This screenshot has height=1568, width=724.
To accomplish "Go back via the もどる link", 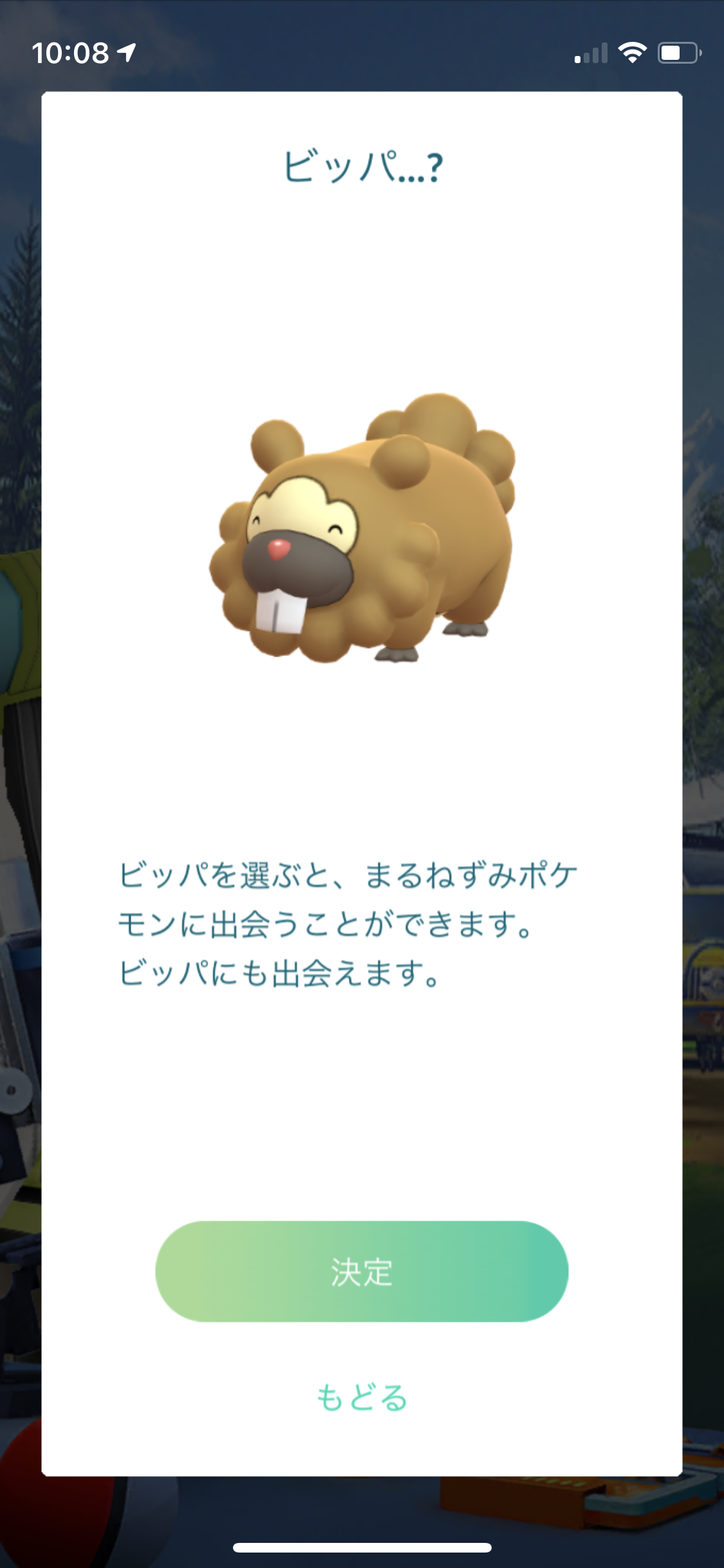I will [362, 1397].
